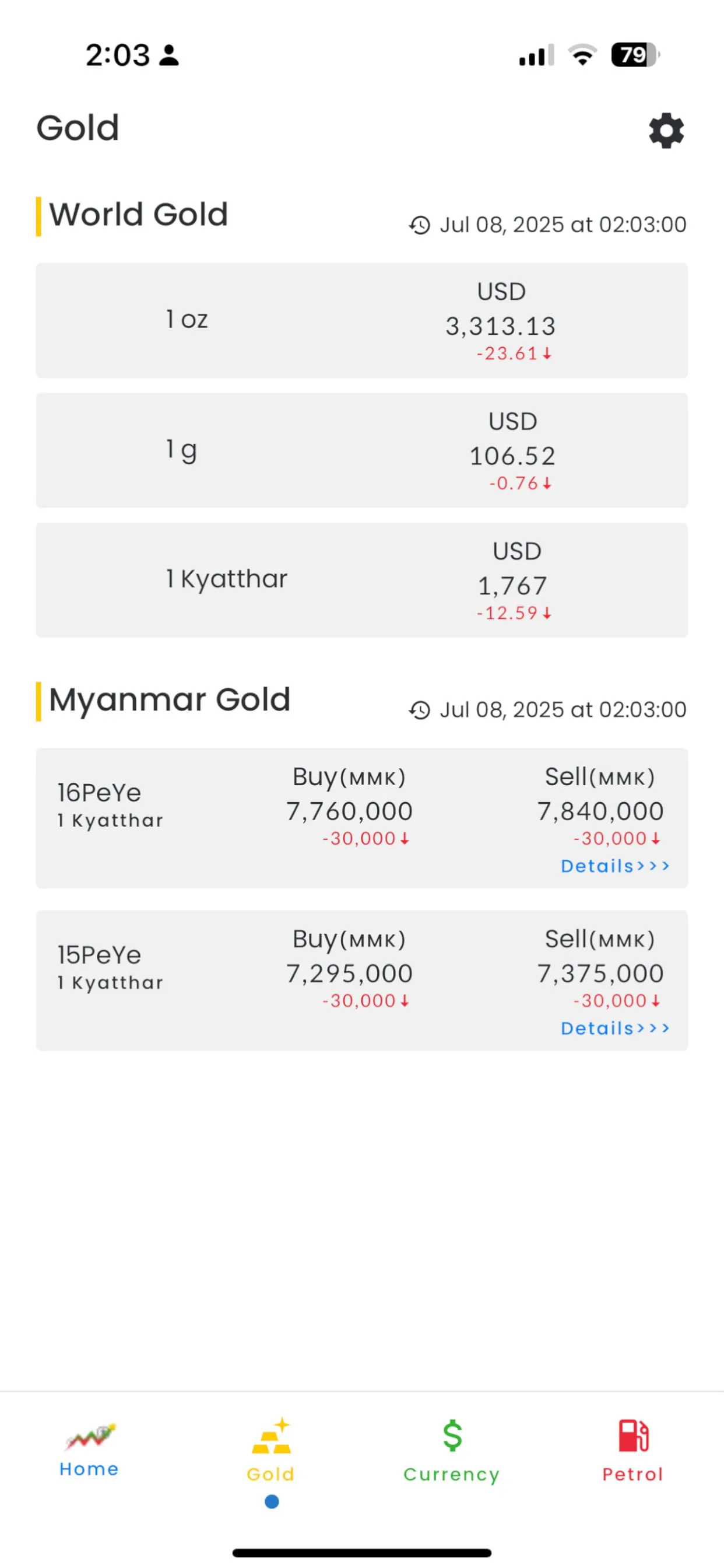Tap the 1 g gold price row
Viewport: 724px width, 1568px height.
pyautogui.click(x=361, y=450)
